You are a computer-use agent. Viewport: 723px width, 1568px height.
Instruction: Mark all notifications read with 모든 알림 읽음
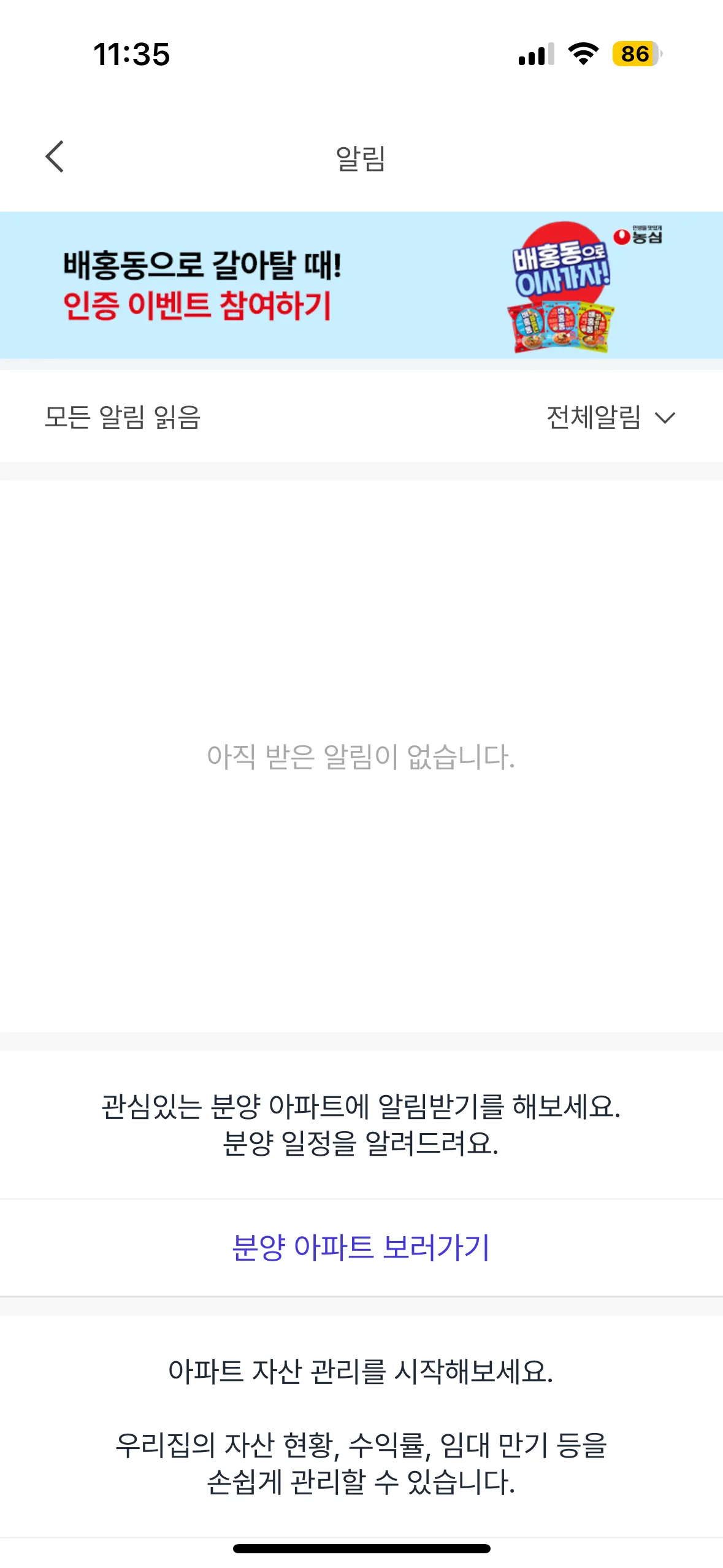pos(123,418)
